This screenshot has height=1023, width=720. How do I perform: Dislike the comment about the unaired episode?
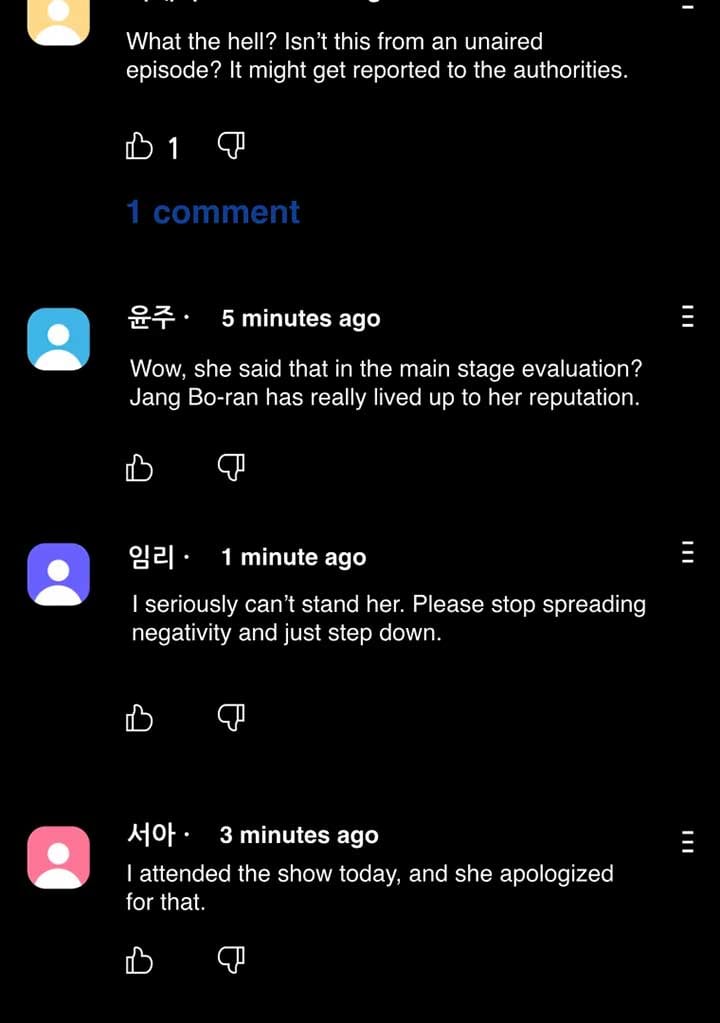(231, 147)
